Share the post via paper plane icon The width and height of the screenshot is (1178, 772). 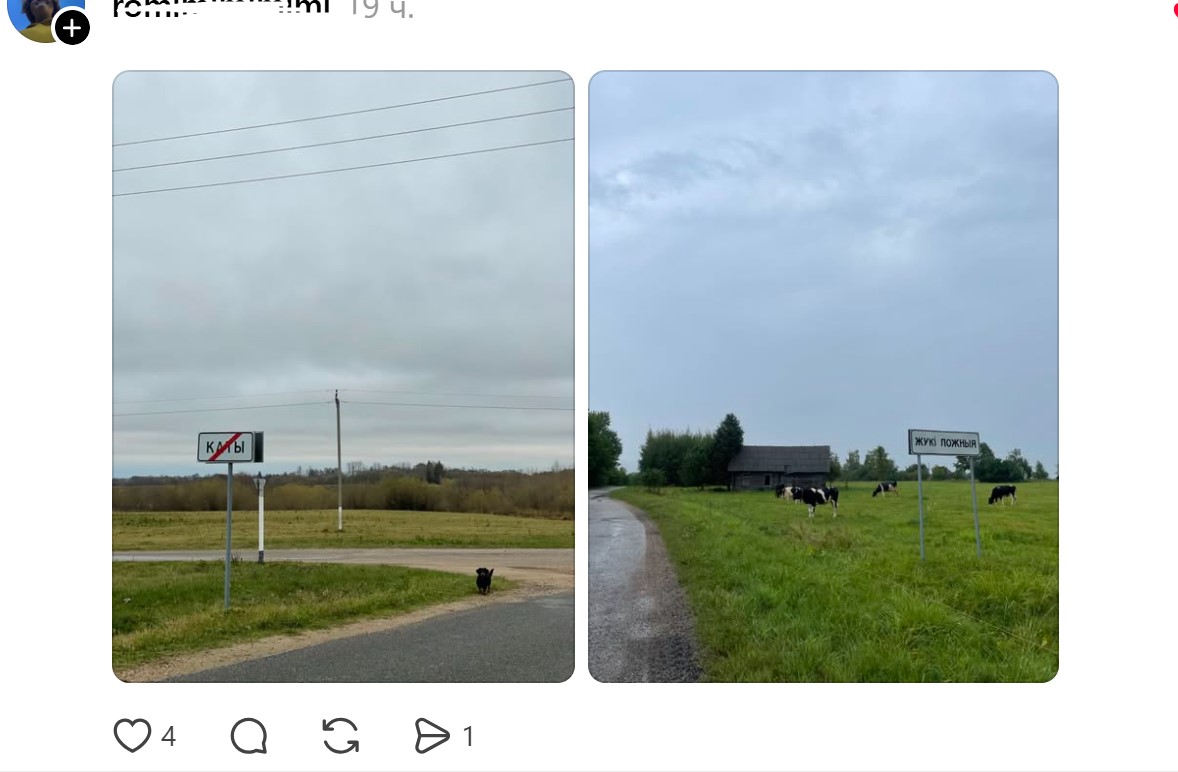(x=432, y=736)
